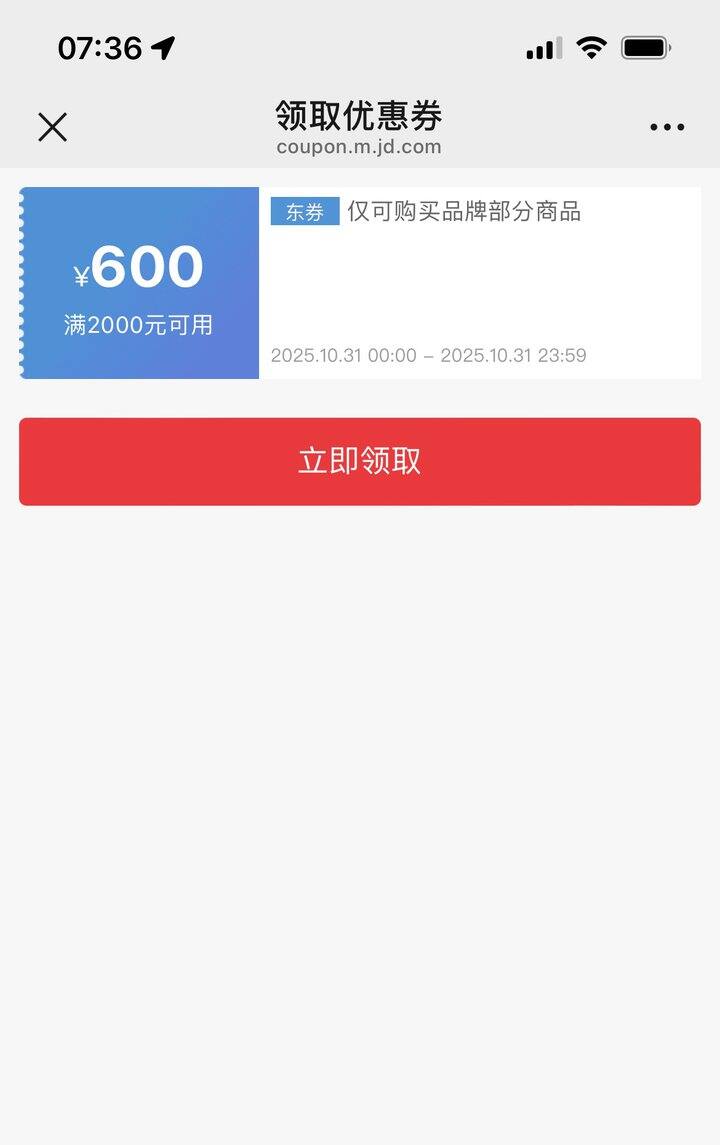Tap the Wi-Fi signal icon
Screen dimensions: 720x1145
pos(590,46)
